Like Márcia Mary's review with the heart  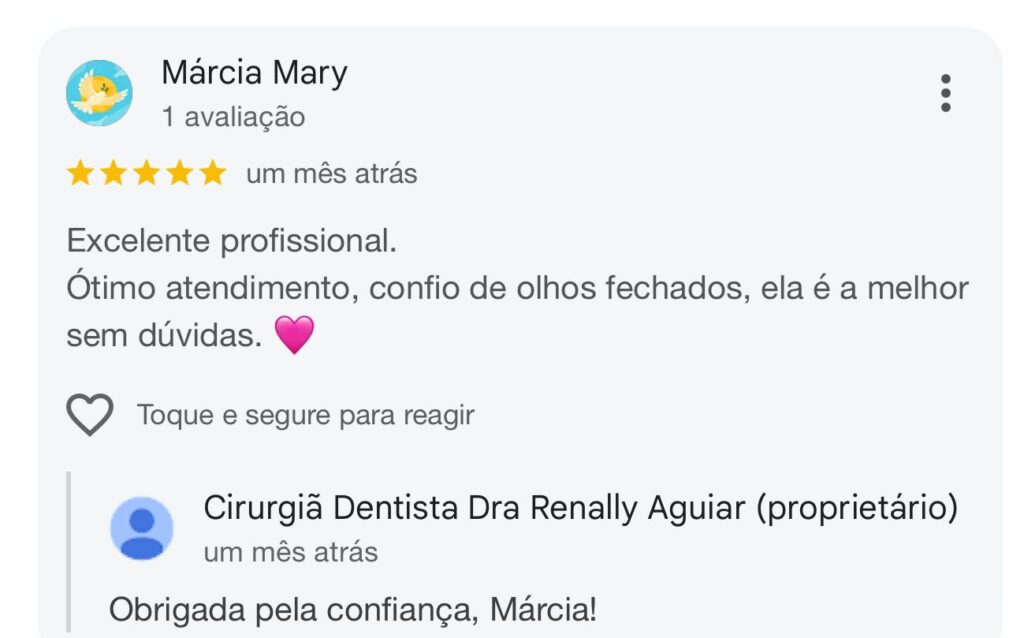click(89, 414)
